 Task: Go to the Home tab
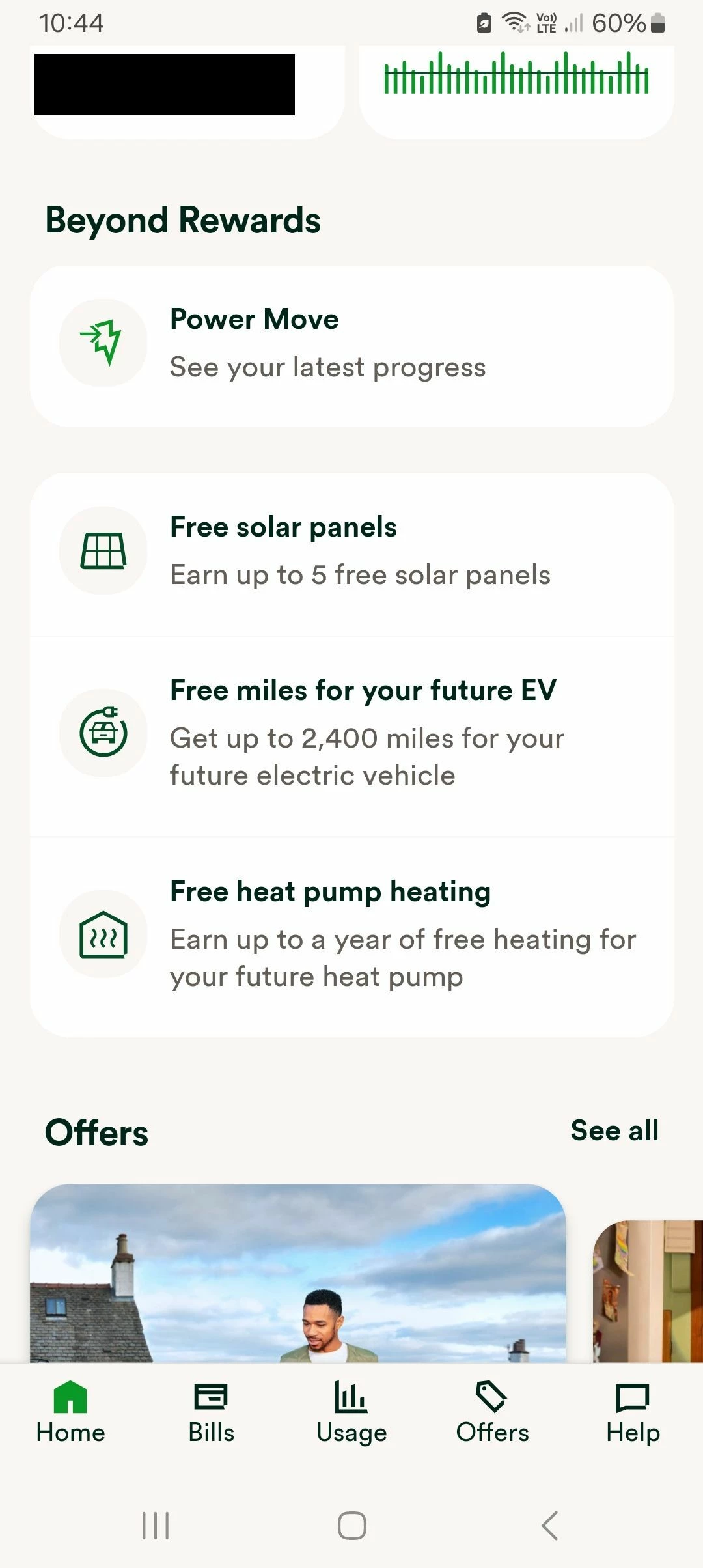[x=70, y=1413]
